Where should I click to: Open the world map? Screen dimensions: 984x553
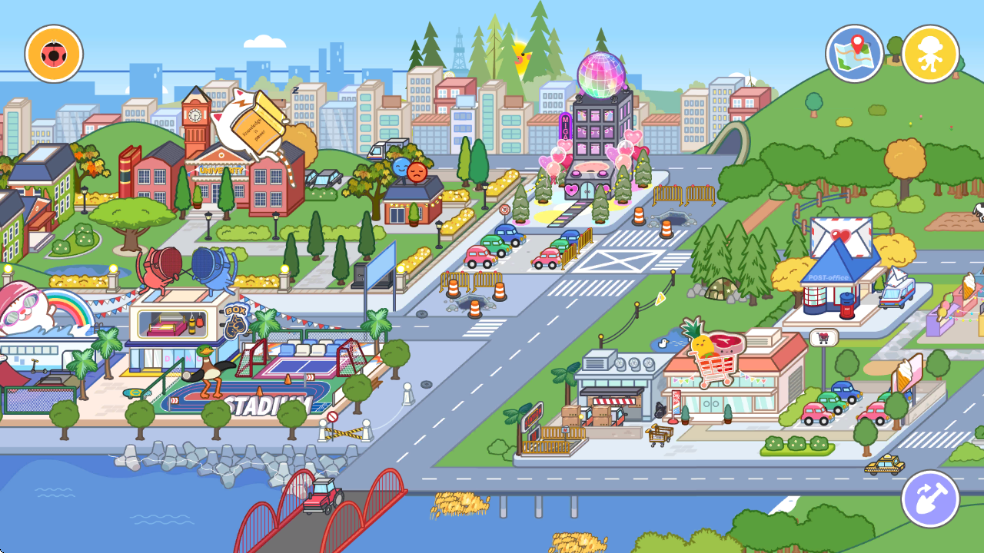coord(854,53)
